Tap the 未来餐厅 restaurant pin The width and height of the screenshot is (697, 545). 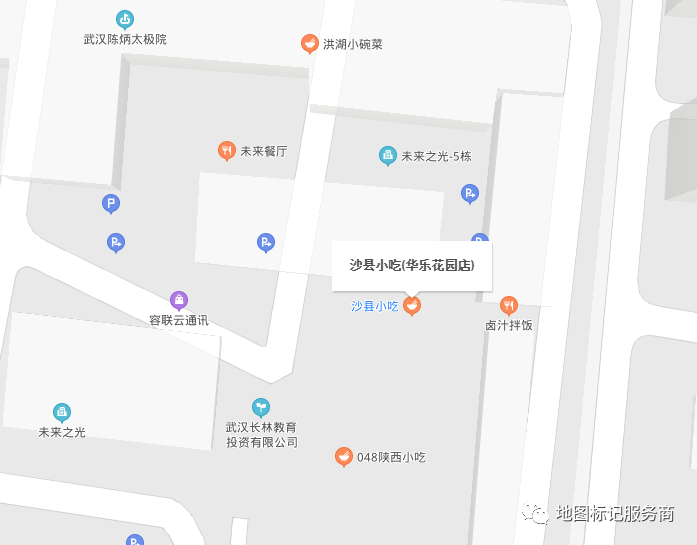pos(227,151)
